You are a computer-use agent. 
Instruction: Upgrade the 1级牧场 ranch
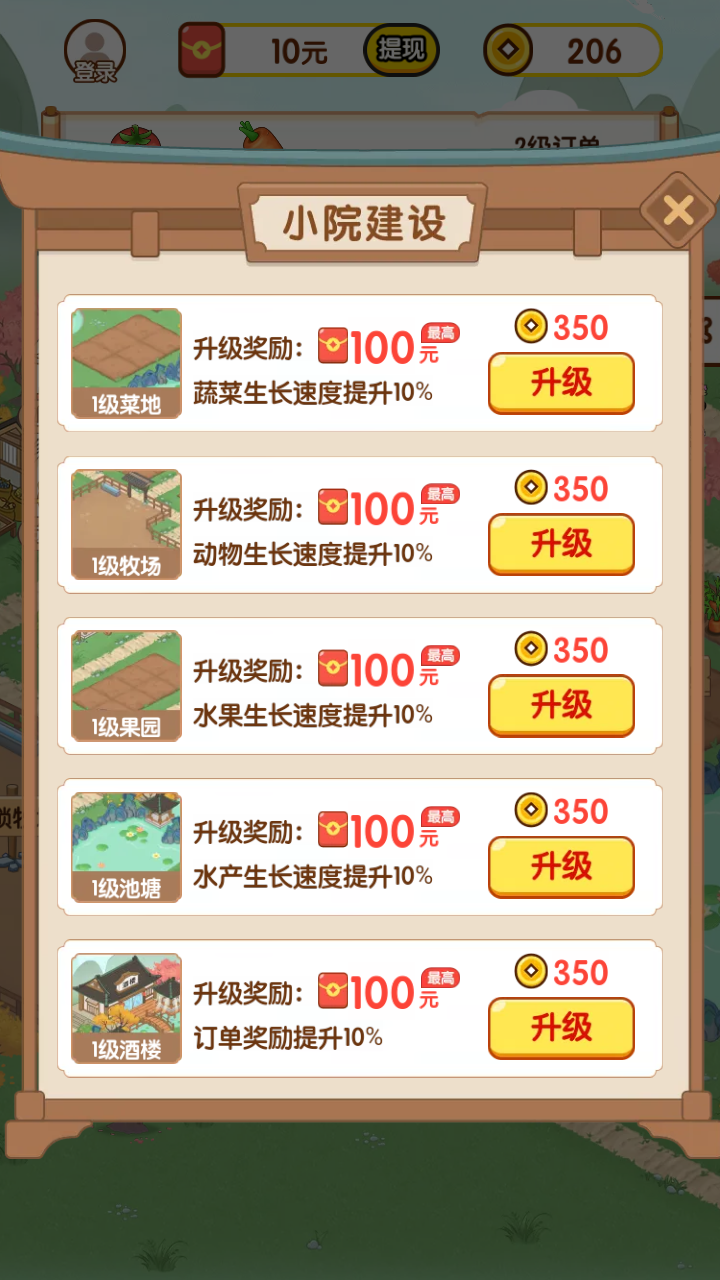561,544
